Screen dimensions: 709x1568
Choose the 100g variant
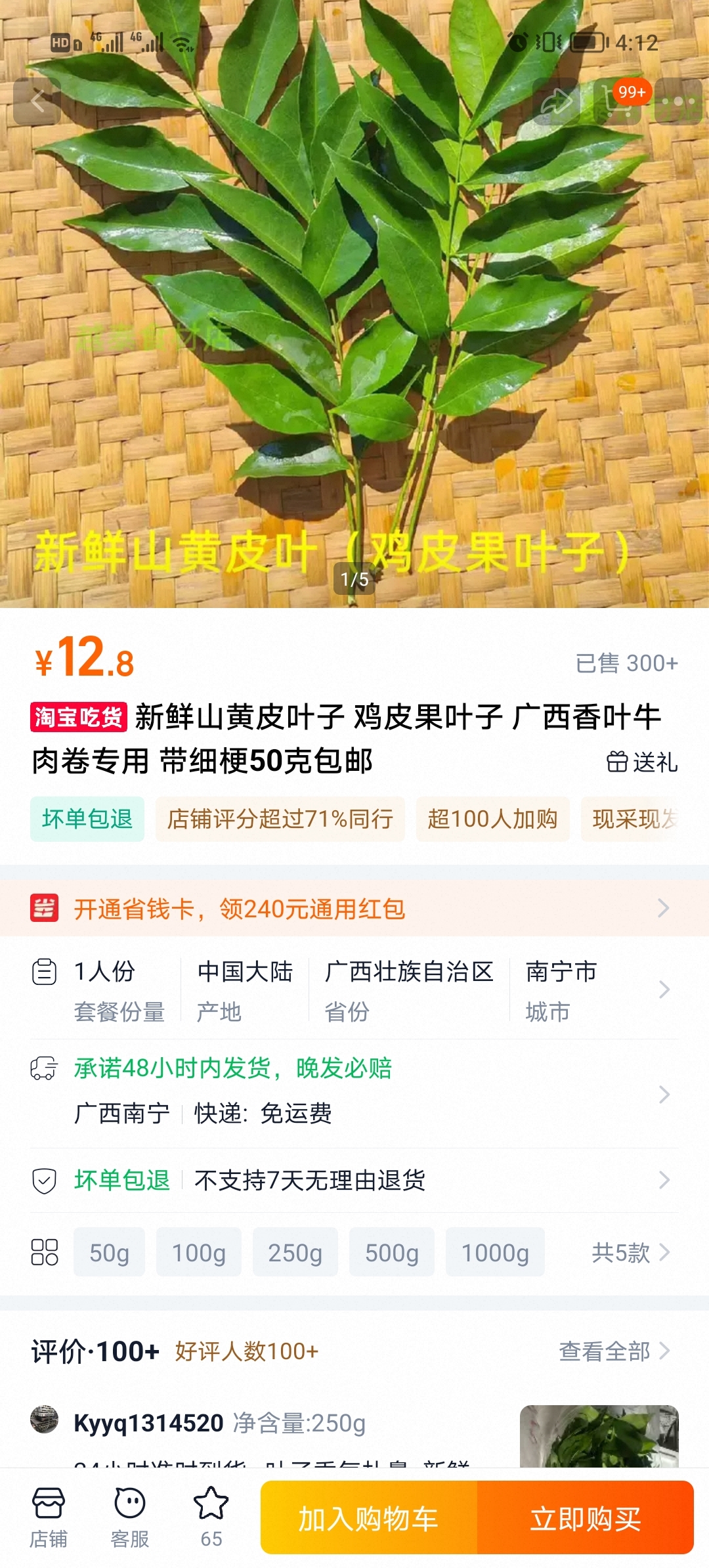[199, 1252]
